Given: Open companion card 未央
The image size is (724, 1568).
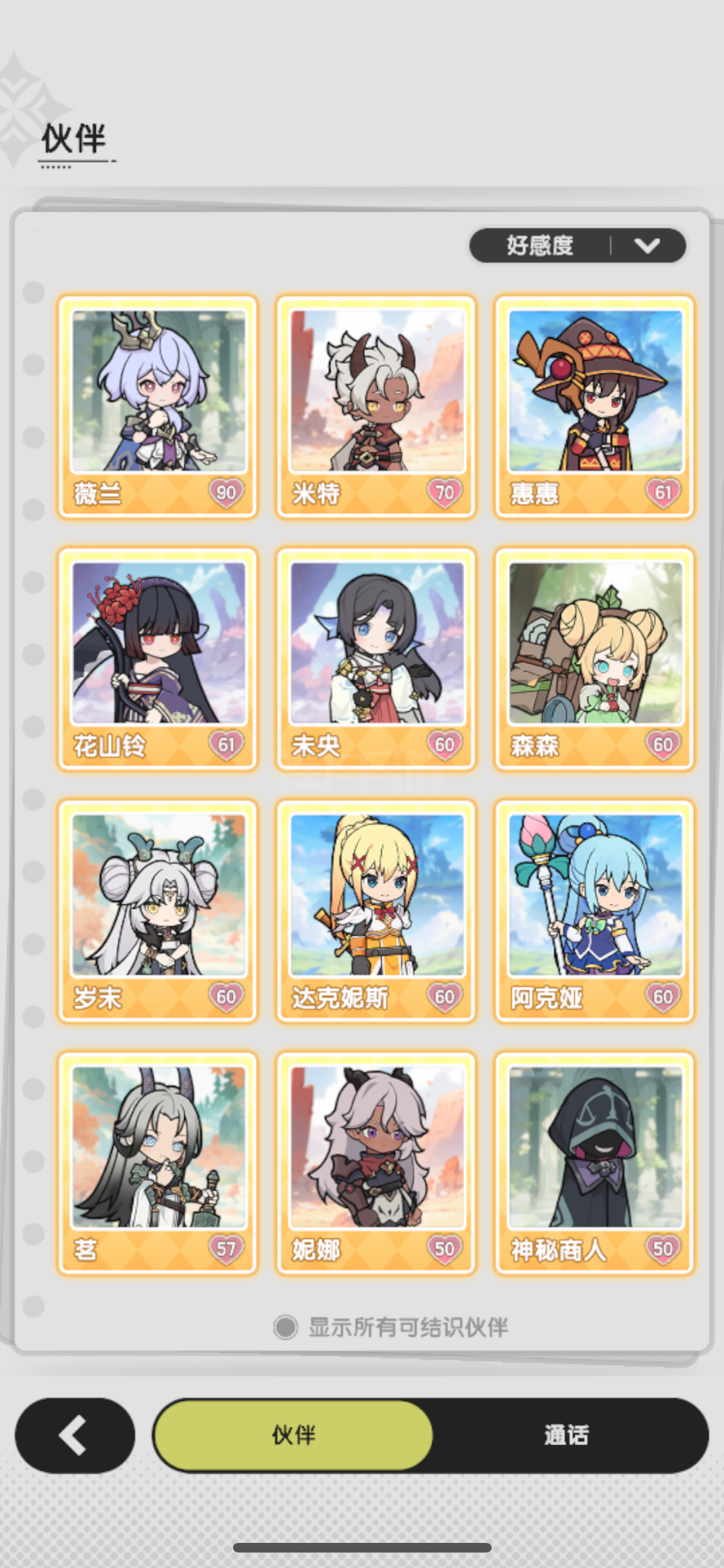Looking at the screenshot, I should click(376, 658).
